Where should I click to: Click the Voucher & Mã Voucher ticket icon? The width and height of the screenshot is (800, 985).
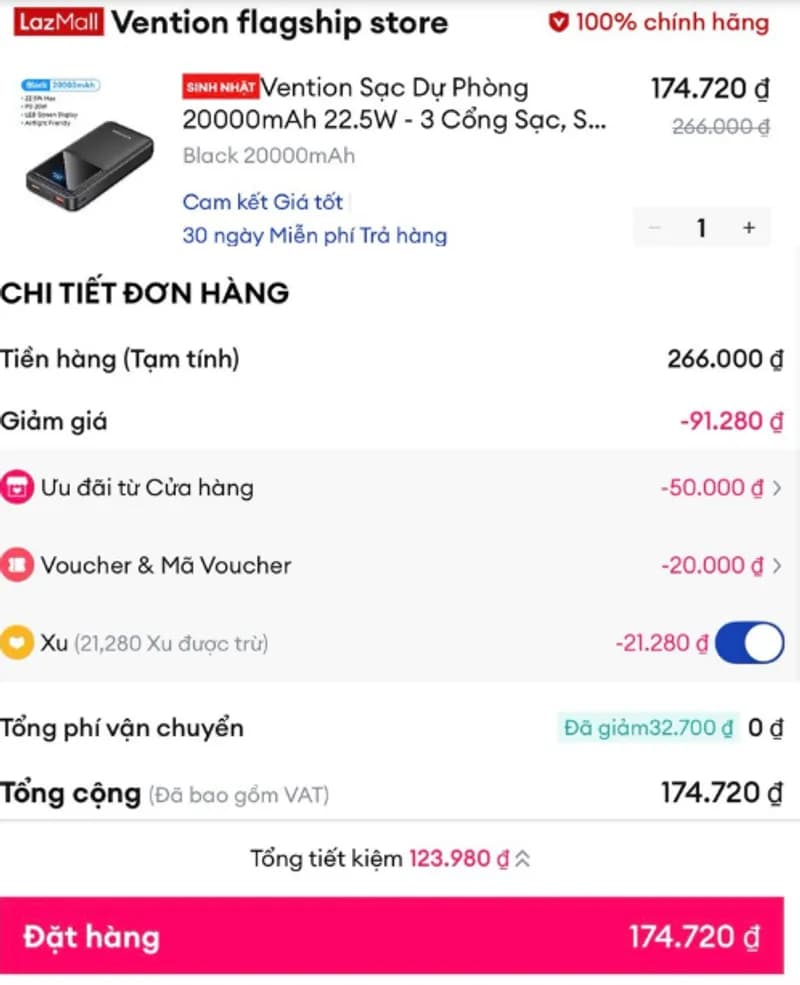pos(17,565)
